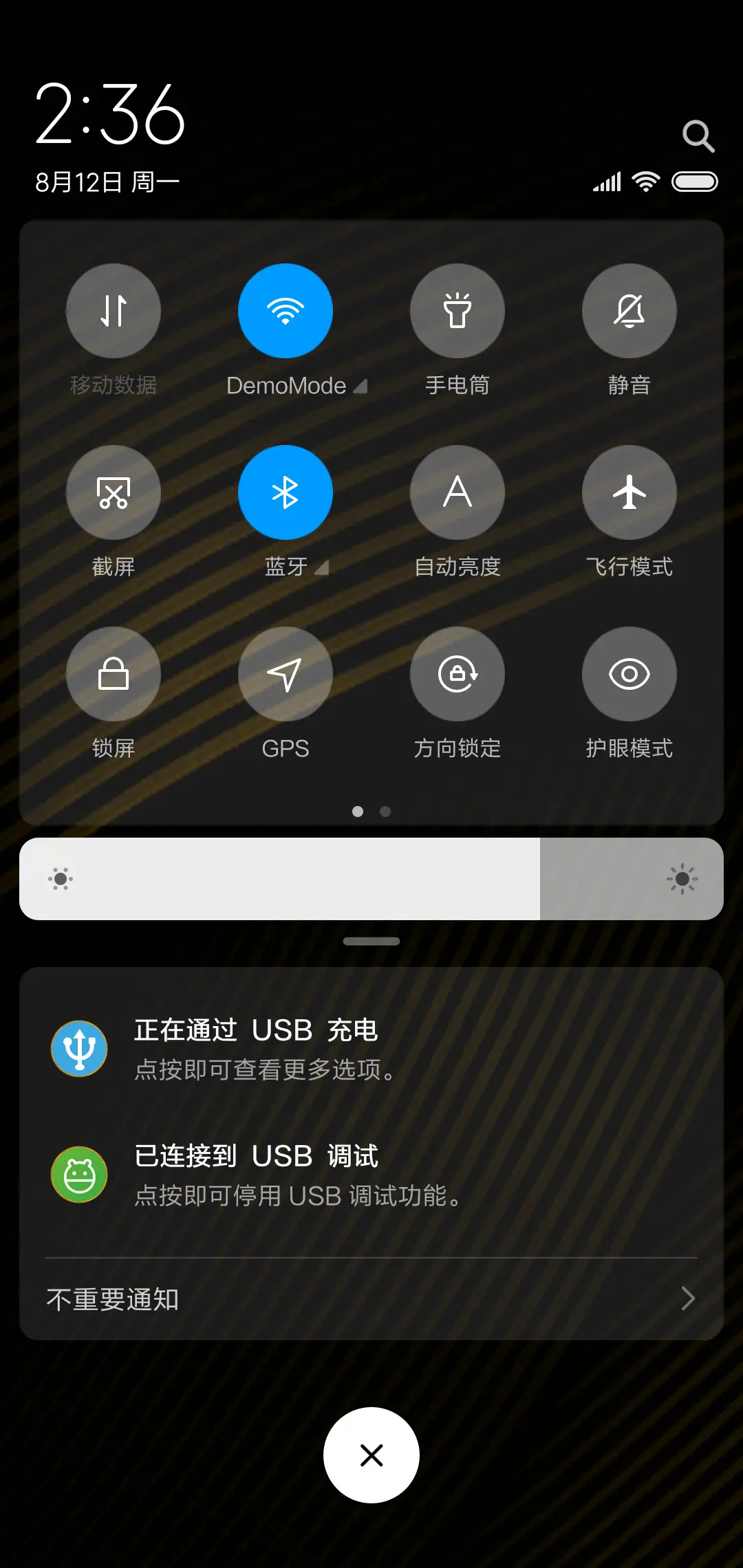Image resolution: width=743 pixels, height=1568 pixels.
Task: Open search from the status bar
Action: tap(699, 135)
